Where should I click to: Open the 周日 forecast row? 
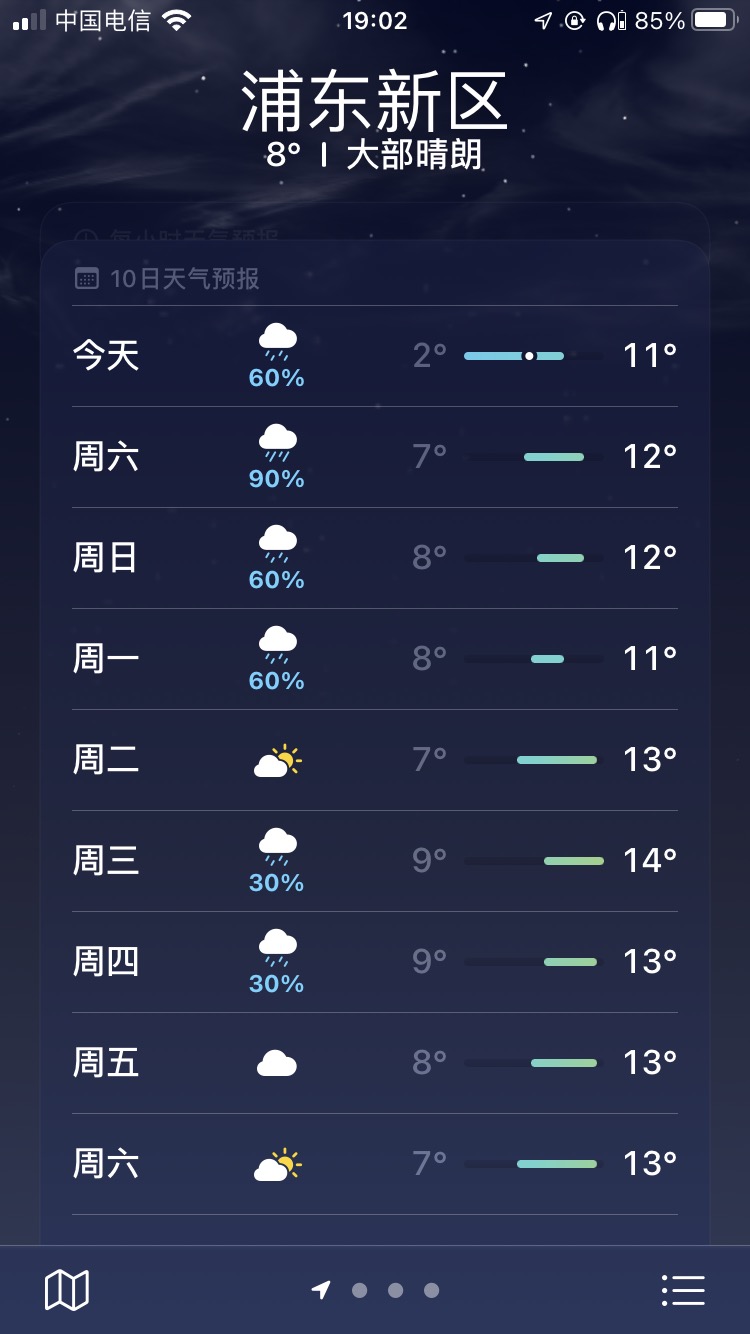pos(375,558)
